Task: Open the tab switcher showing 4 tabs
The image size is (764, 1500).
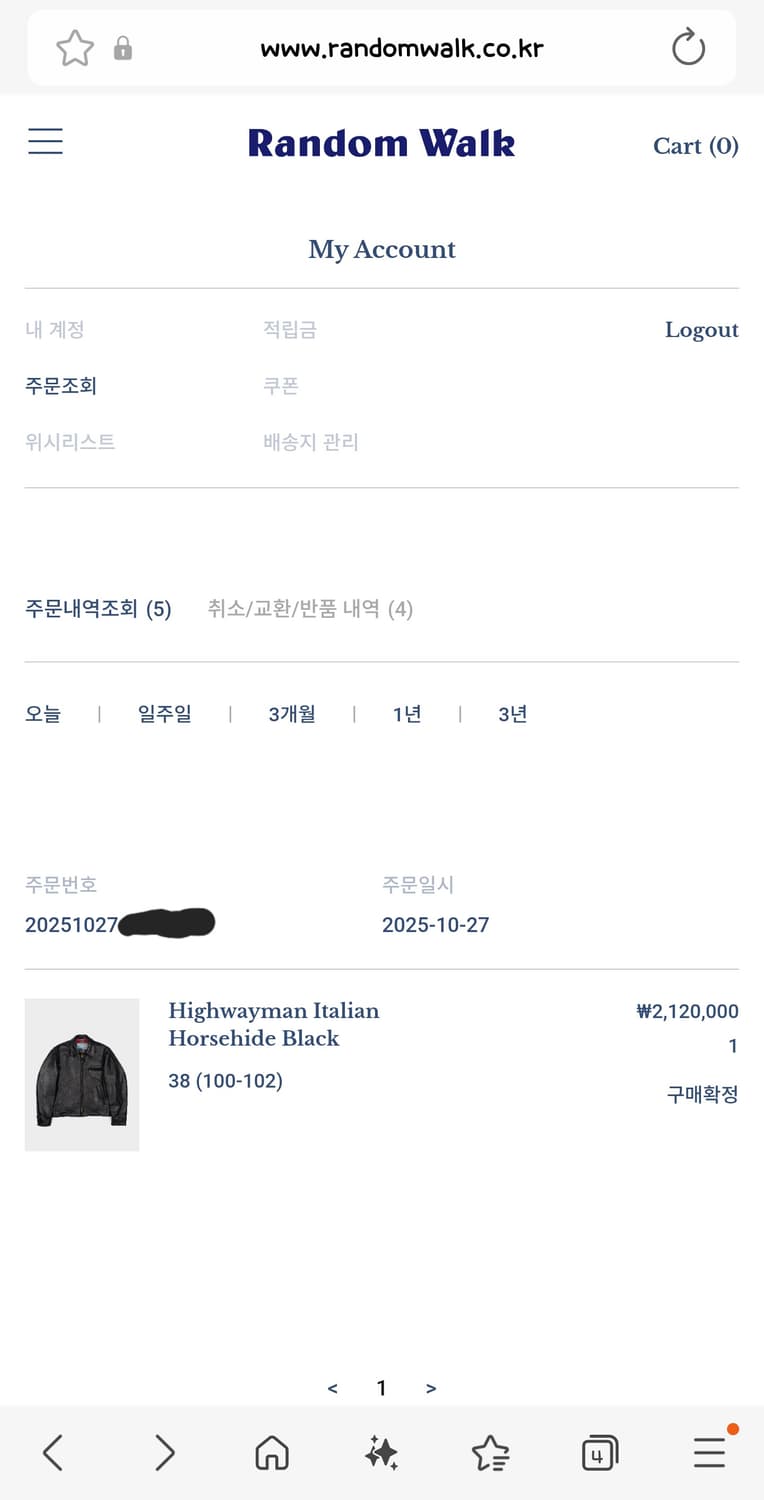Action: 598,1452
